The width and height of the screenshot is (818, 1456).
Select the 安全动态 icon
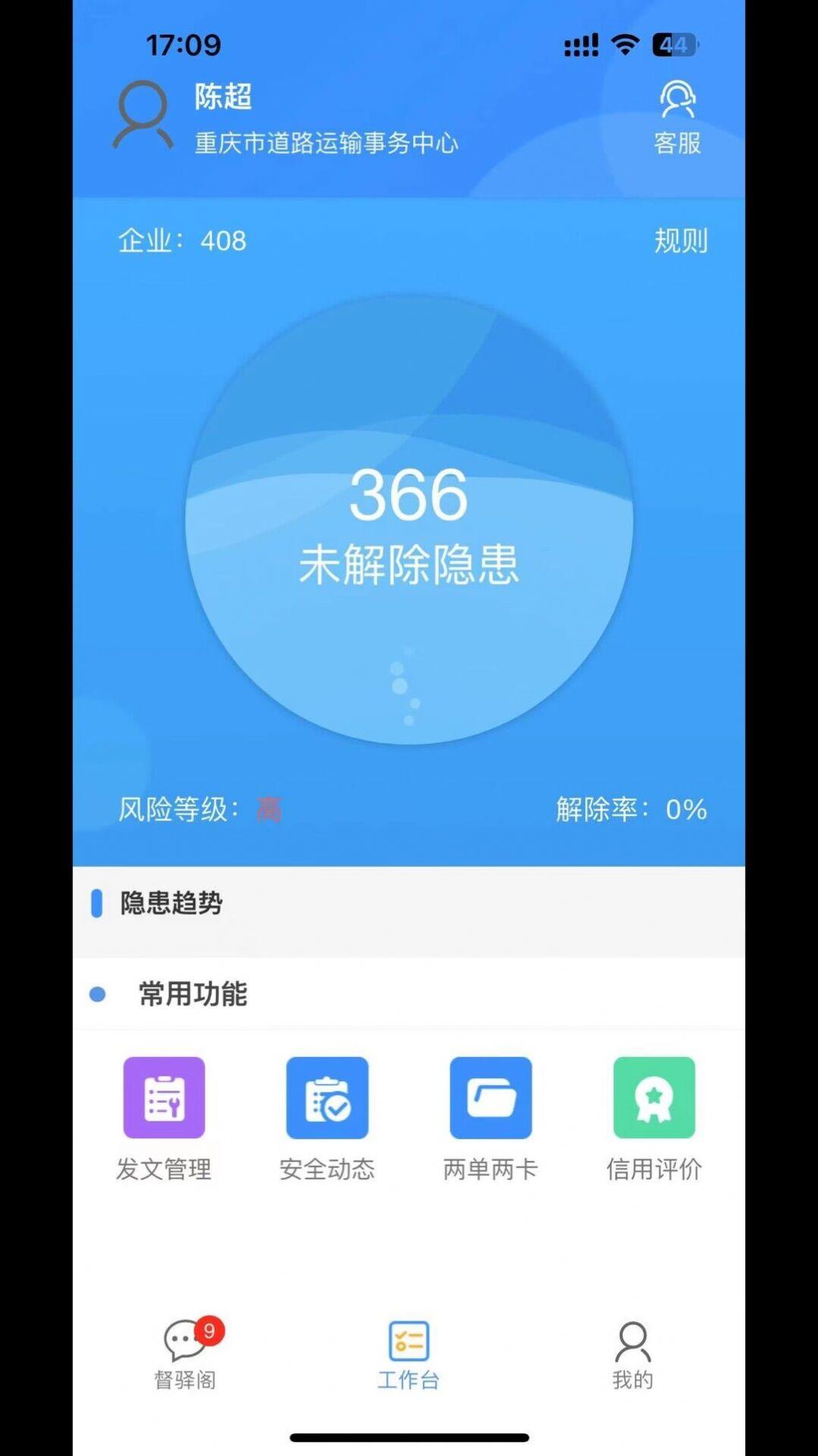click(x=327, y=1099)
